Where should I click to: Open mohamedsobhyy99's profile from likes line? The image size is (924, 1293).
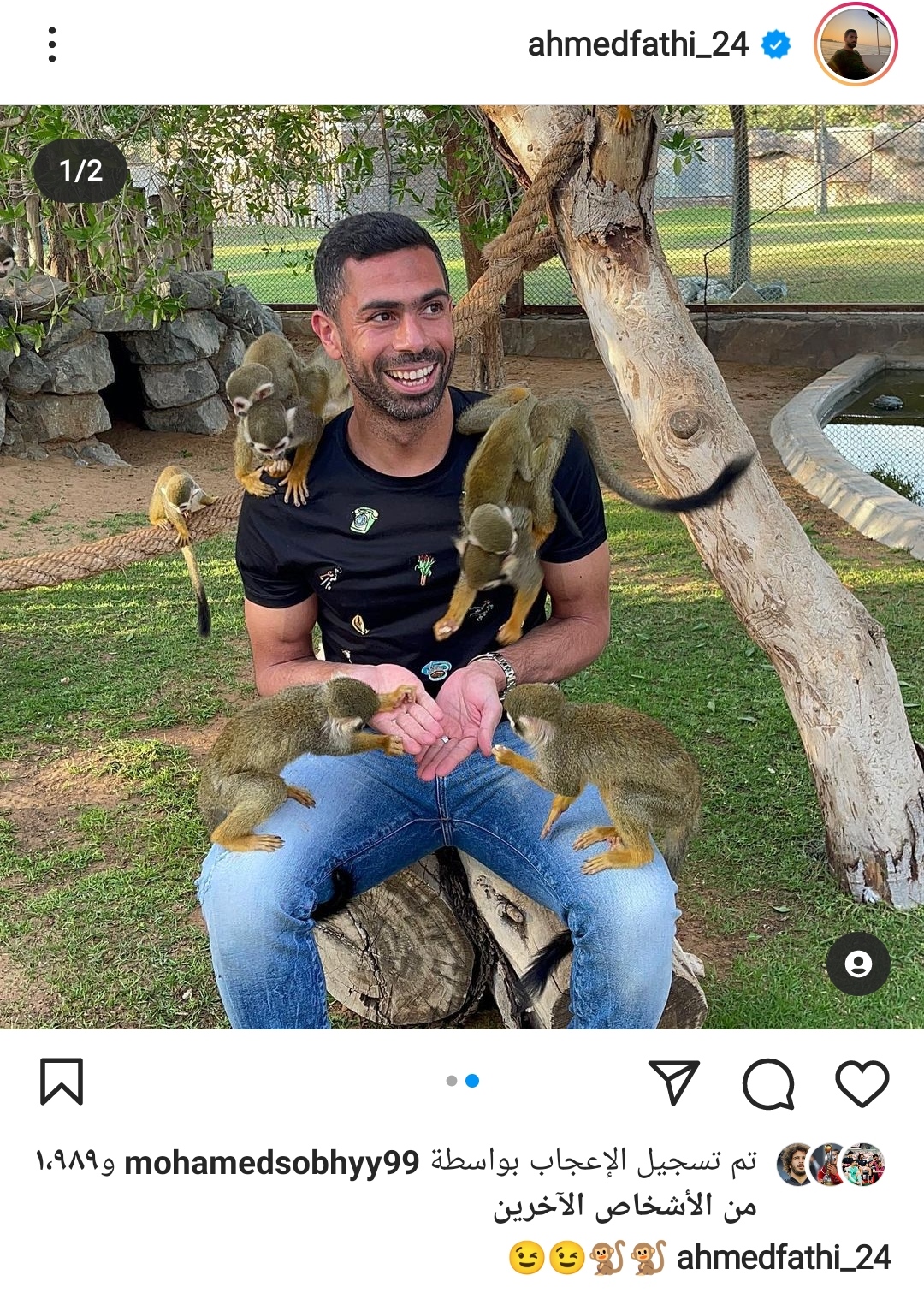pos(272,1163)
